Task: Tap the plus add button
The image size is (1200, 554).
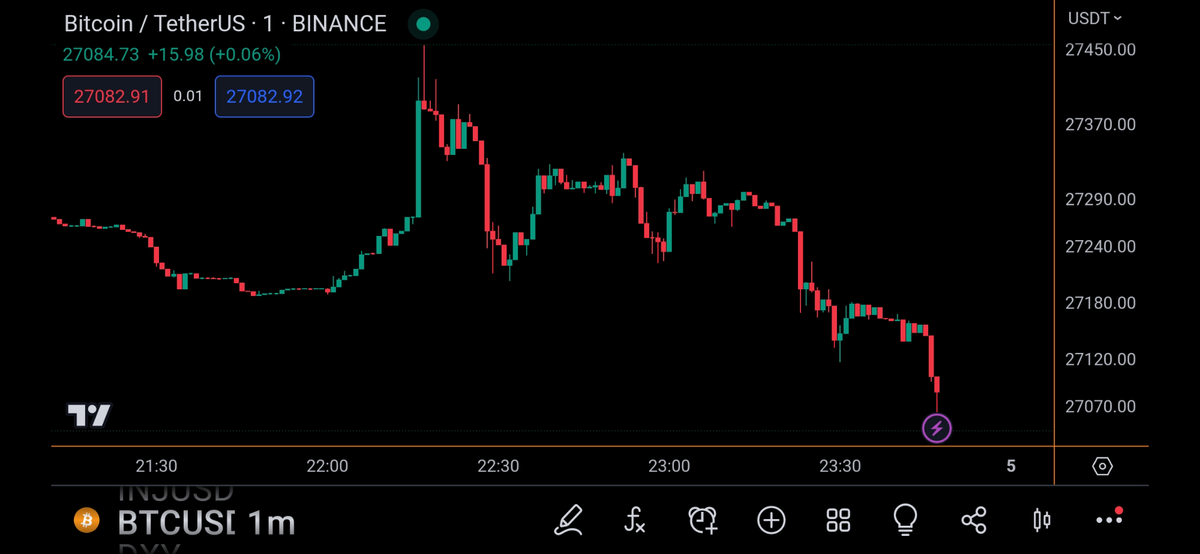Action: click(771, 519)
